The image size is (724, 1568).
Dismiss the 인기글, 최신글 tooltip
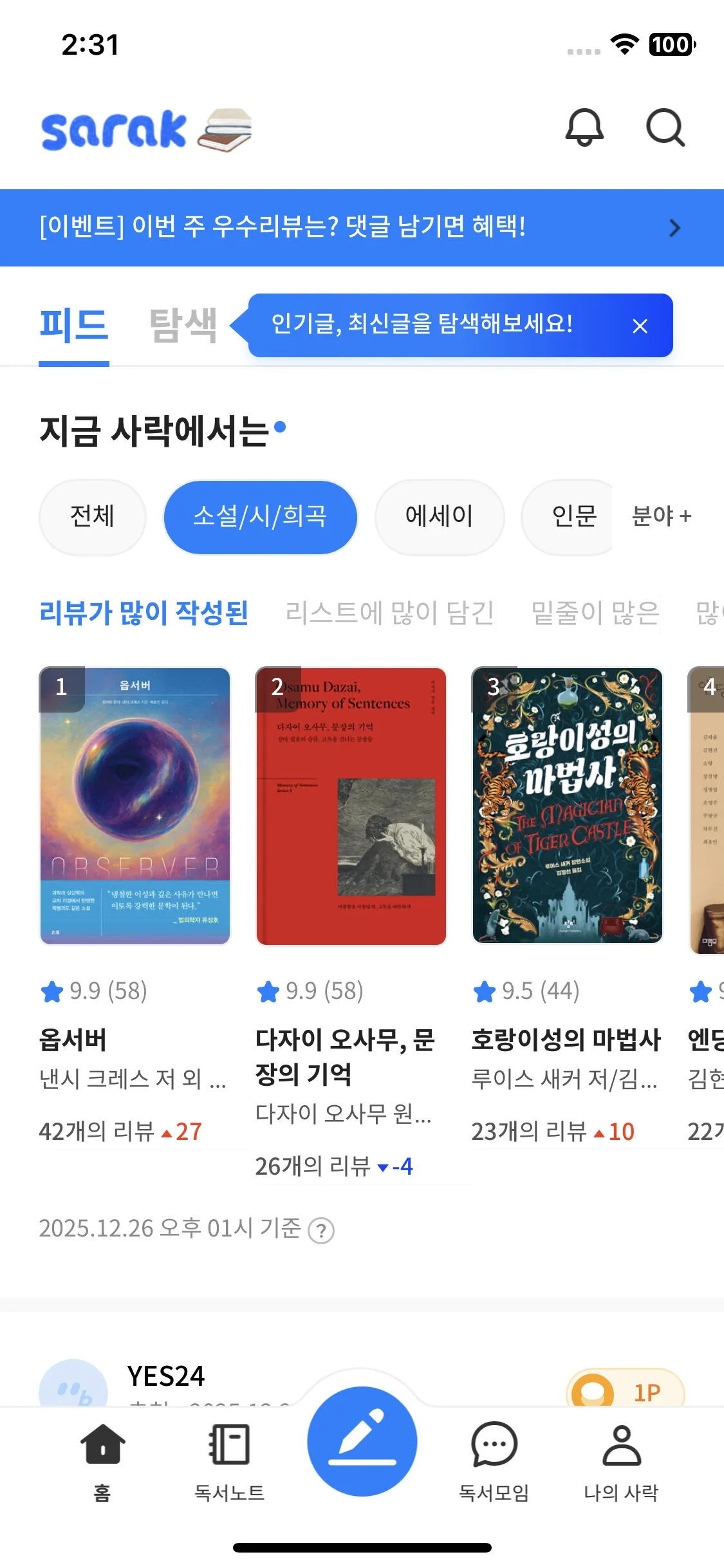pos(640,326)
